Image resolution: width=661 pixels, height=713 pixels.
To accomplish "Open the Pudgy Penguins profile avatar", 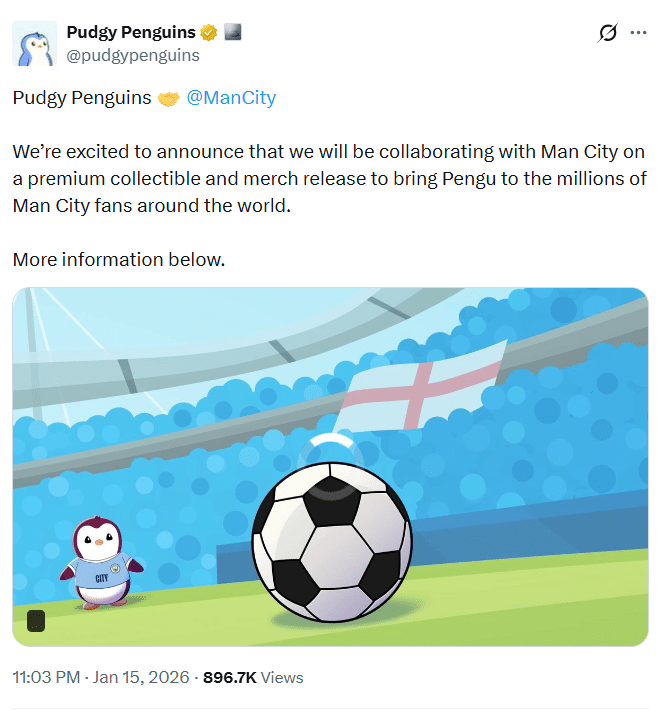I will tap(34, 44).
